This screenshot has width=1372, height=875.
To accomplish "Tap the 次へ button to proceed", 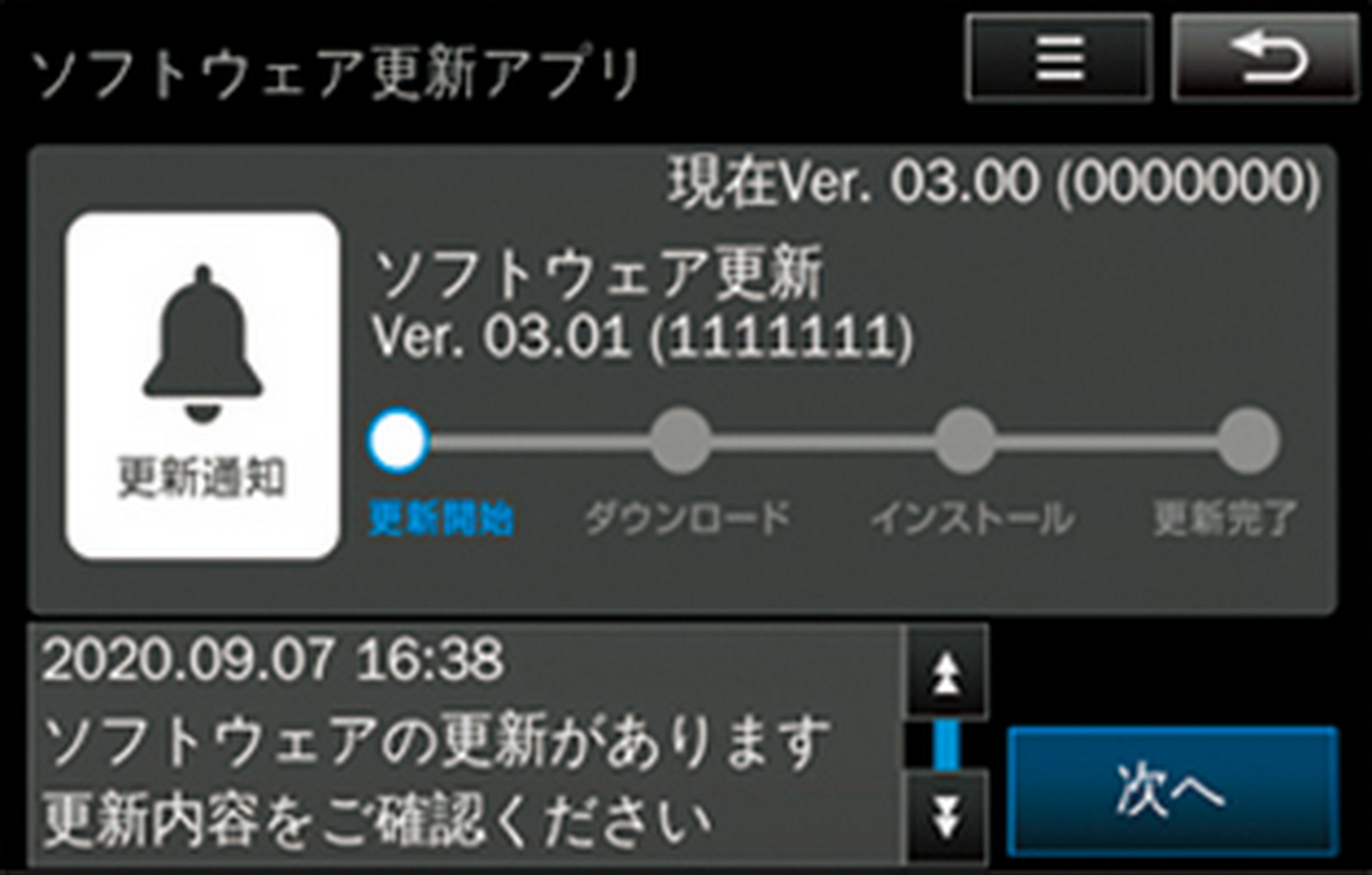I will coord(1171,791).
